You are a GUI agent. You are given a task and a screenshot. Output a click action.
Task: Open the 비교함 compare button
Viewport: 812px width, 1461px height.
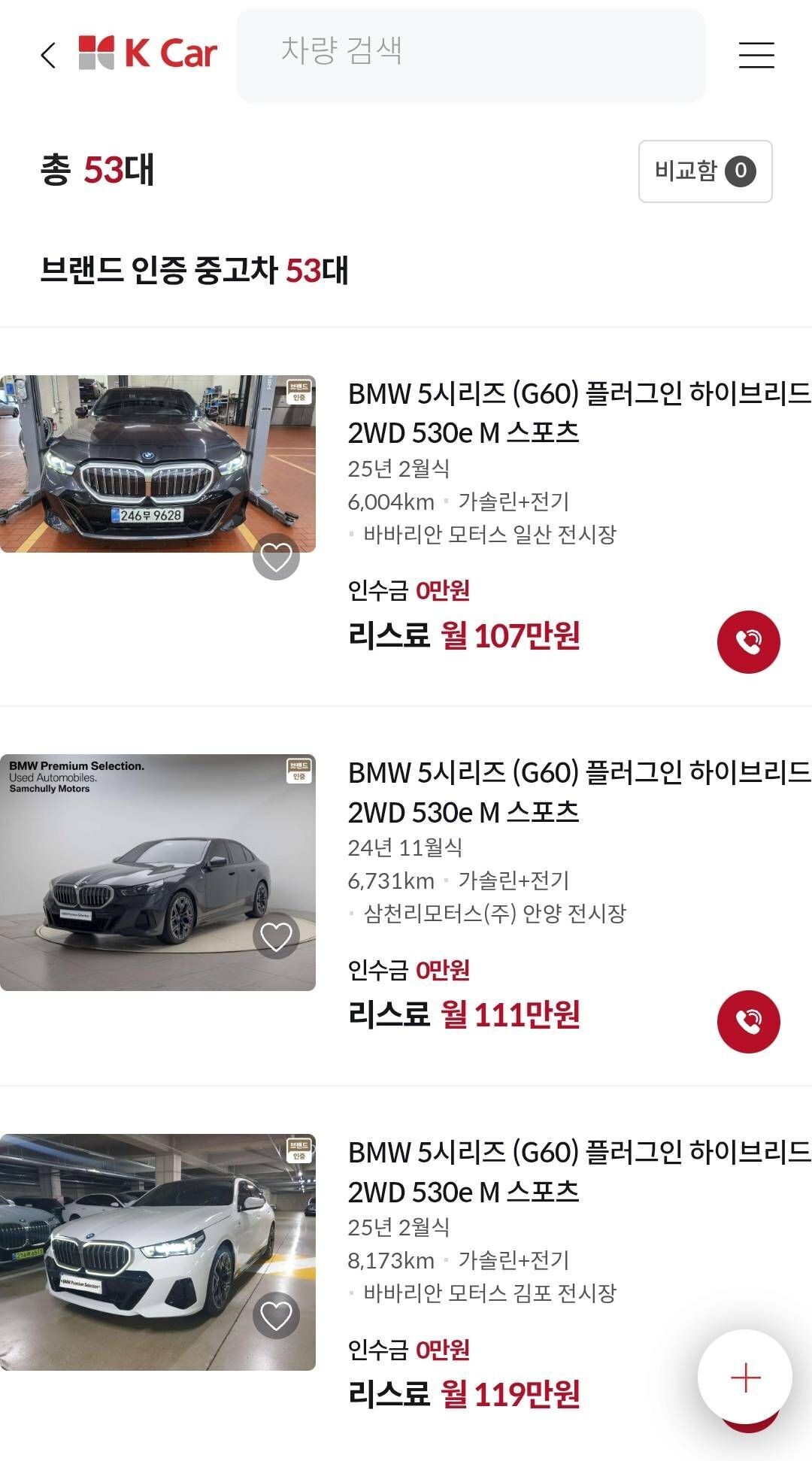pyautogui.click(x=703, y=171)
